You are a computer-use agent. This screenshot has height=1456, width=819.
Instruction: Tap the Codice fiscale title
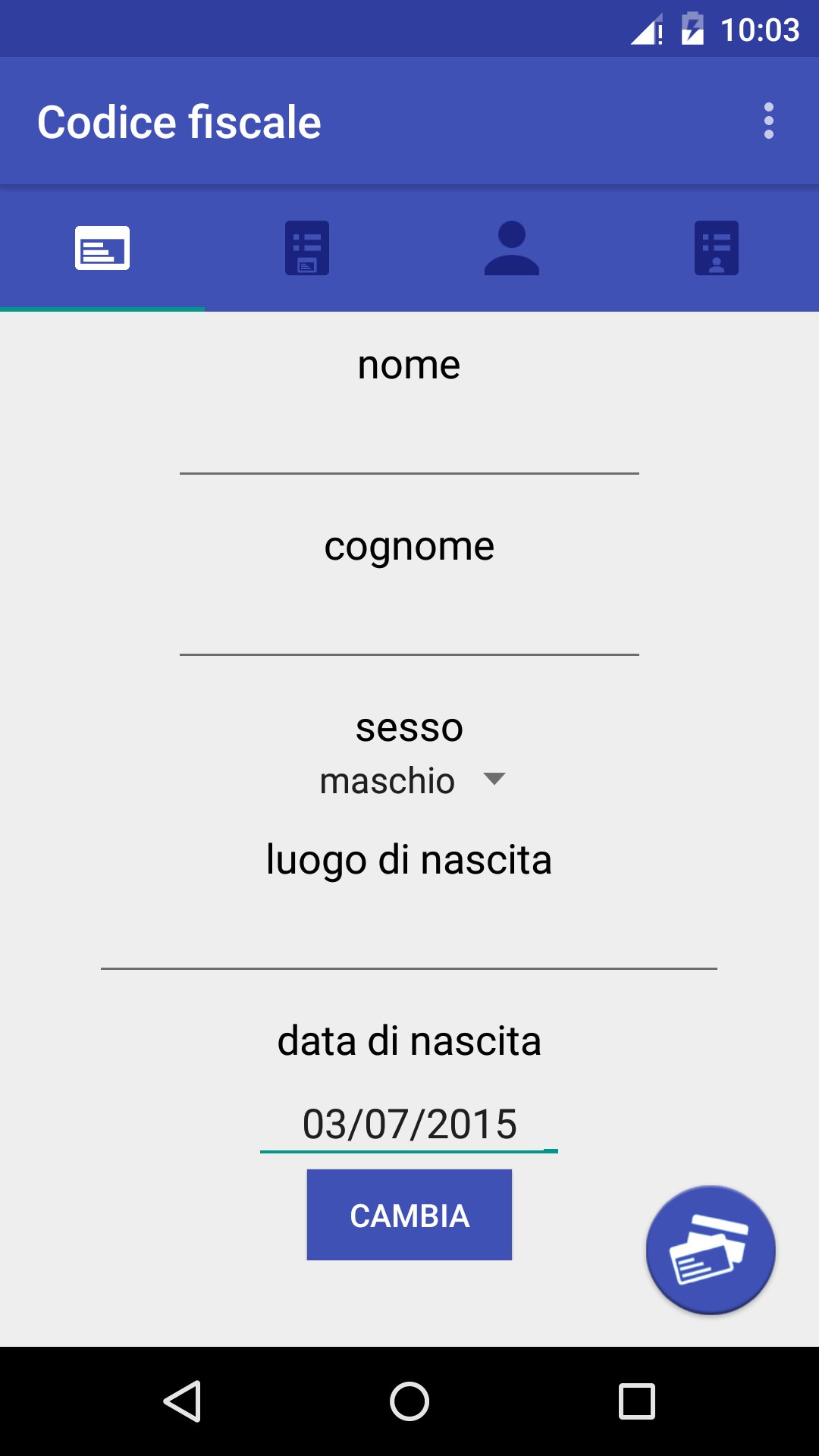tap(180, 120)
